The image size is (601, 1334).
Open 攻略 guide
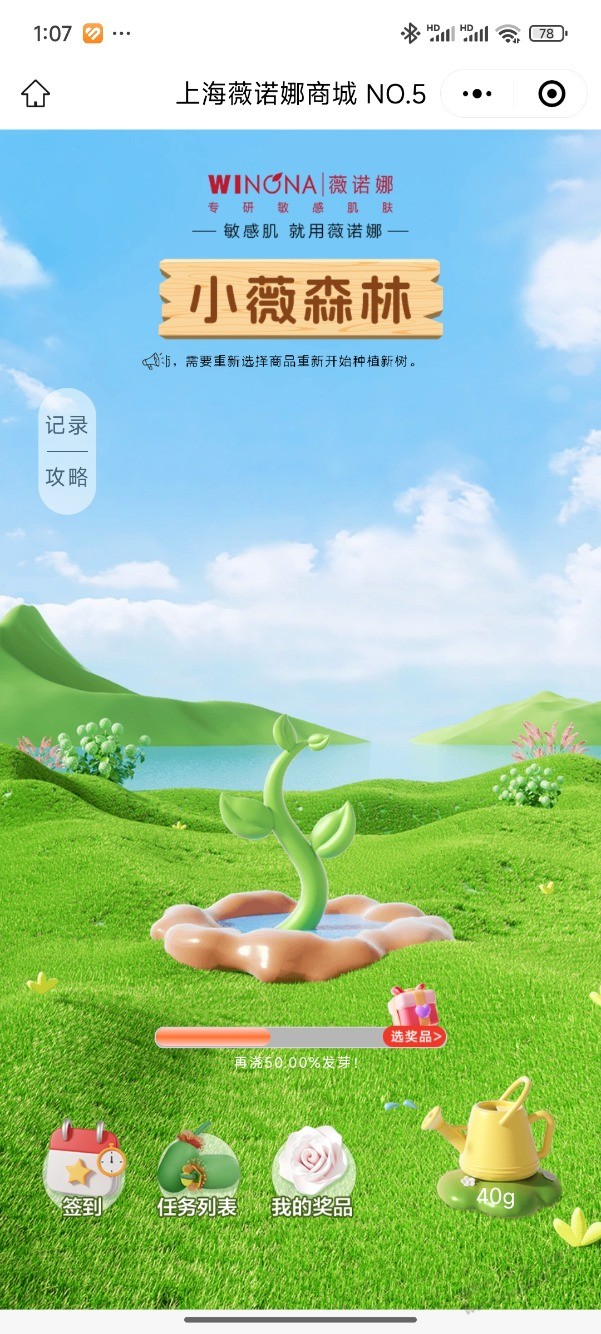(x=67, y=477)
